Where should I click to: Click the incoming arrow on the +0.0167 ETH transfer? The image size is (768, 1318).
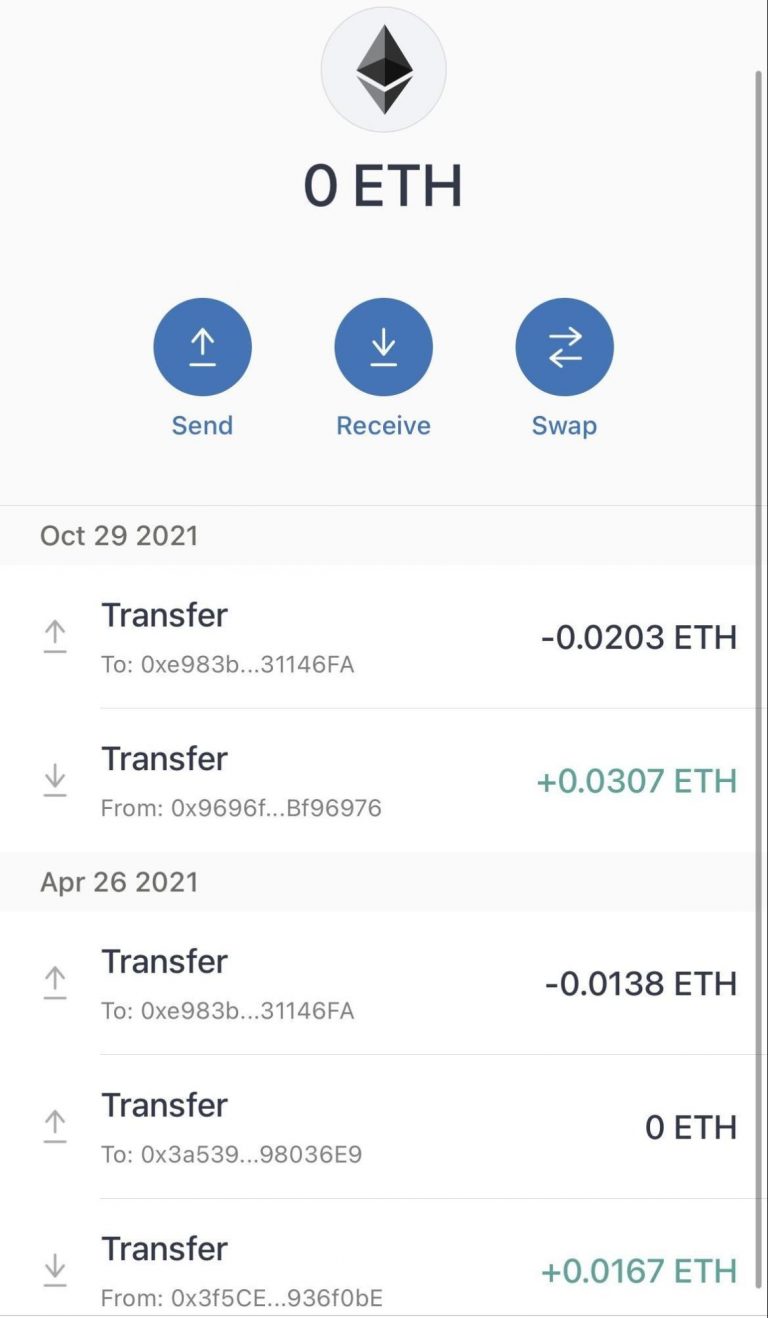[55, 1268]
